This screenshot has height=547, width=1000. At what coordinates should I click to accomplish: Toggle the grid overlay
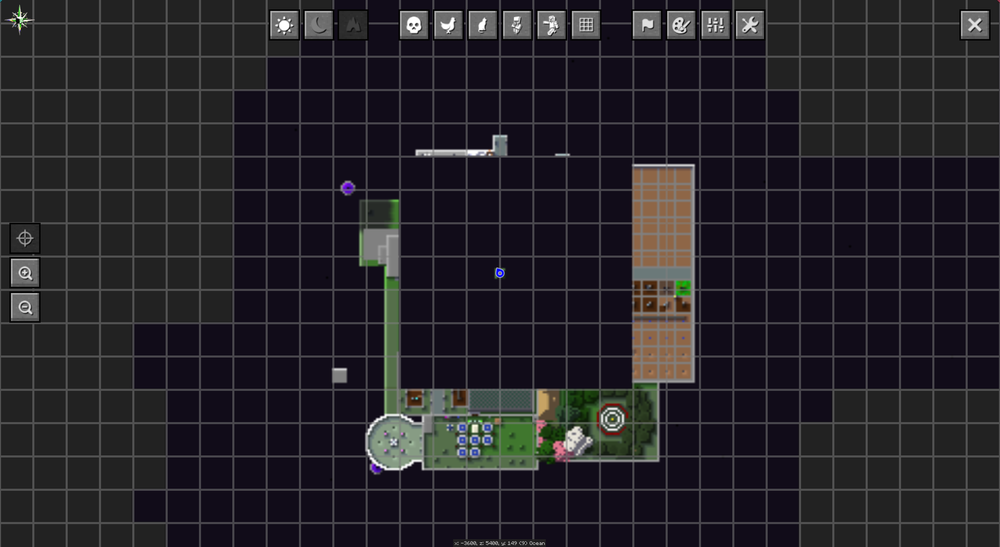click(x=586, y=25)
